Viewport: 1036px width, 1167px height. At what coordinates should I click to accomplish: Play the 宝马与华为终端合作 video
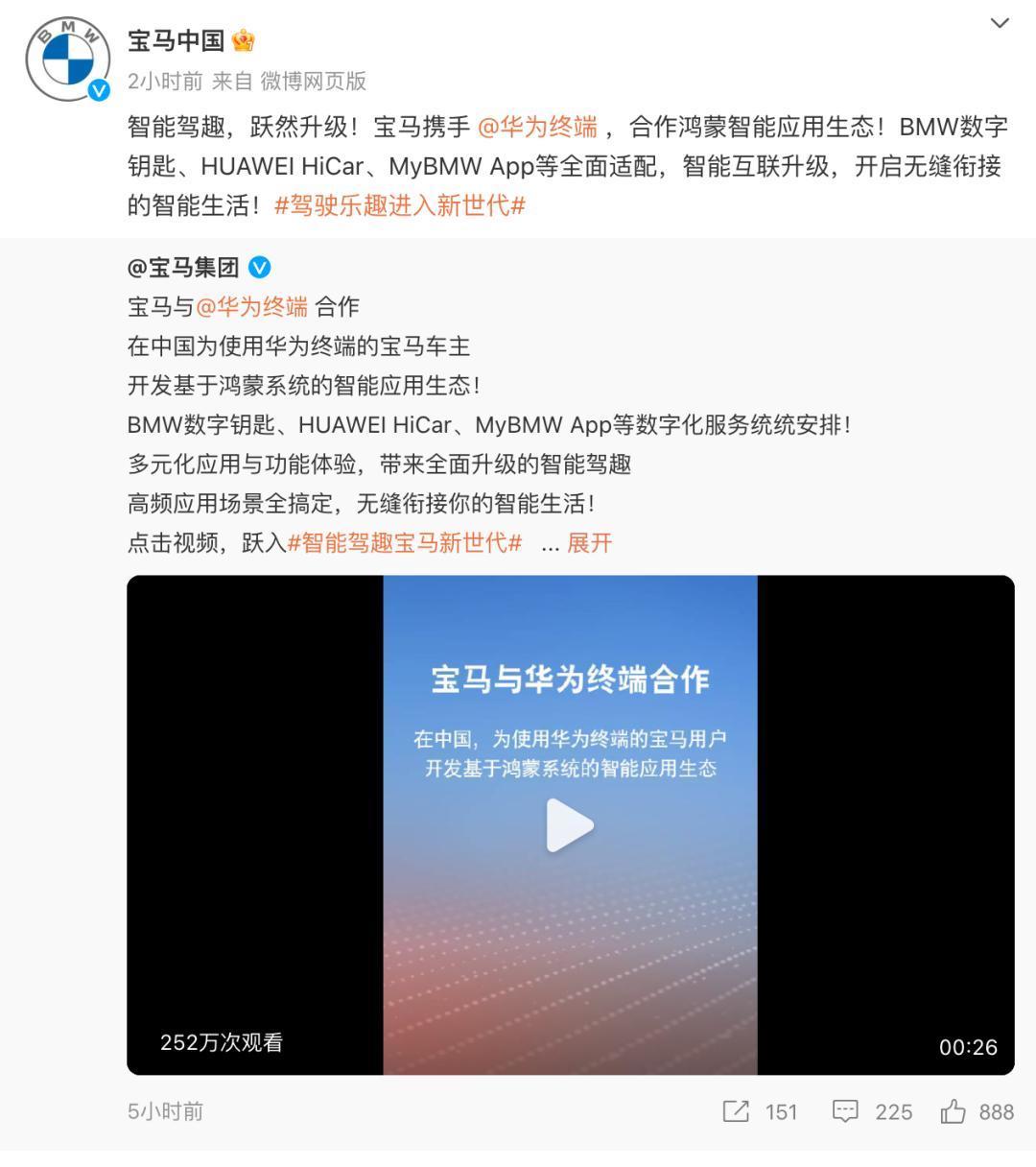point(570,825)
